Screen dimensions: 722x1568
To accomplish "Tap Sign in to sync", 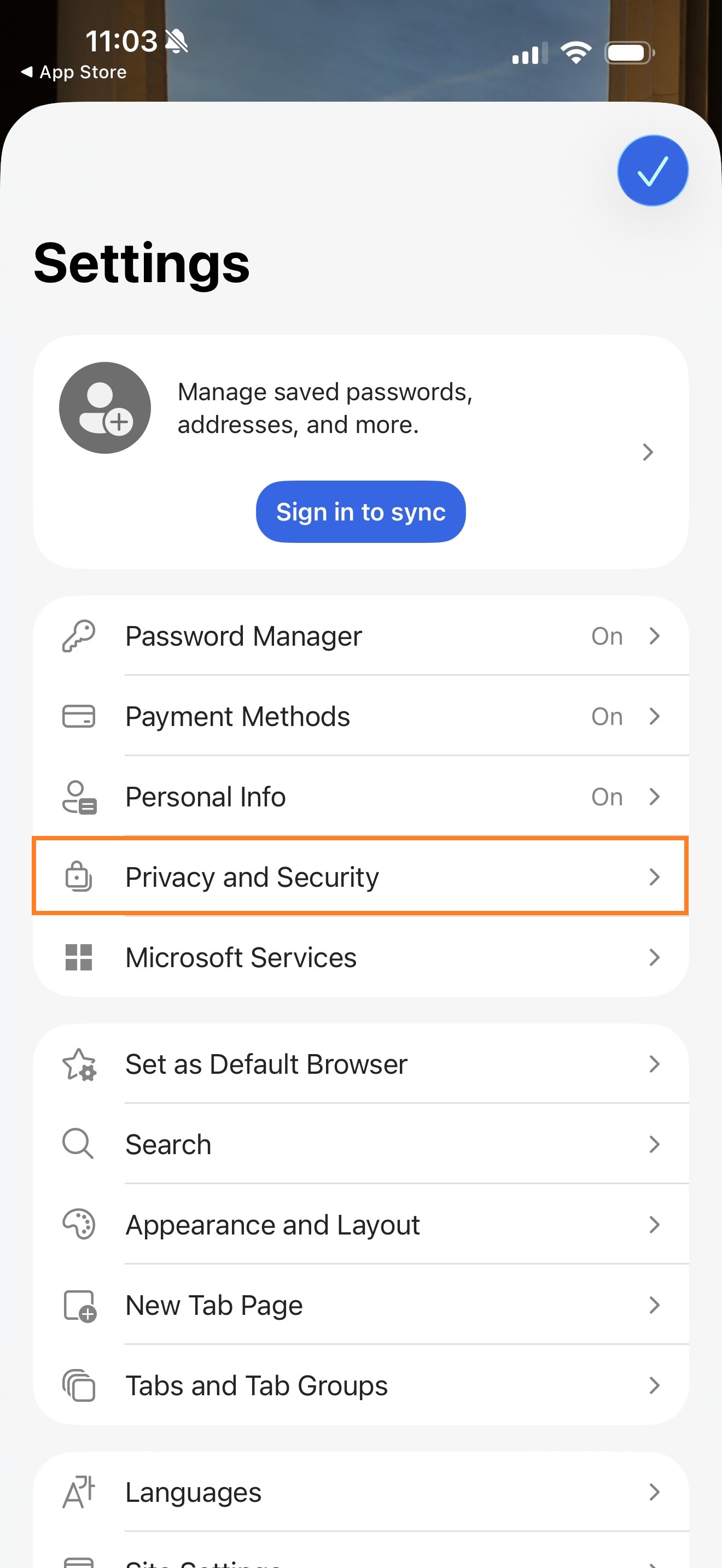I will [360, 512].
